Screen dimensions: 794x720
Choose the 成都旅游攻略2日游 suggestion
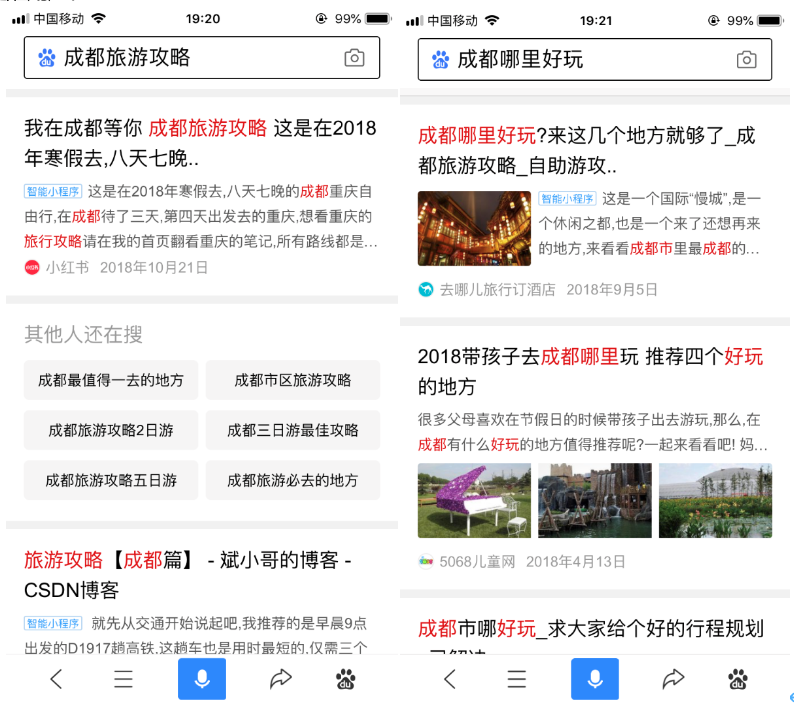click(111, 430)
